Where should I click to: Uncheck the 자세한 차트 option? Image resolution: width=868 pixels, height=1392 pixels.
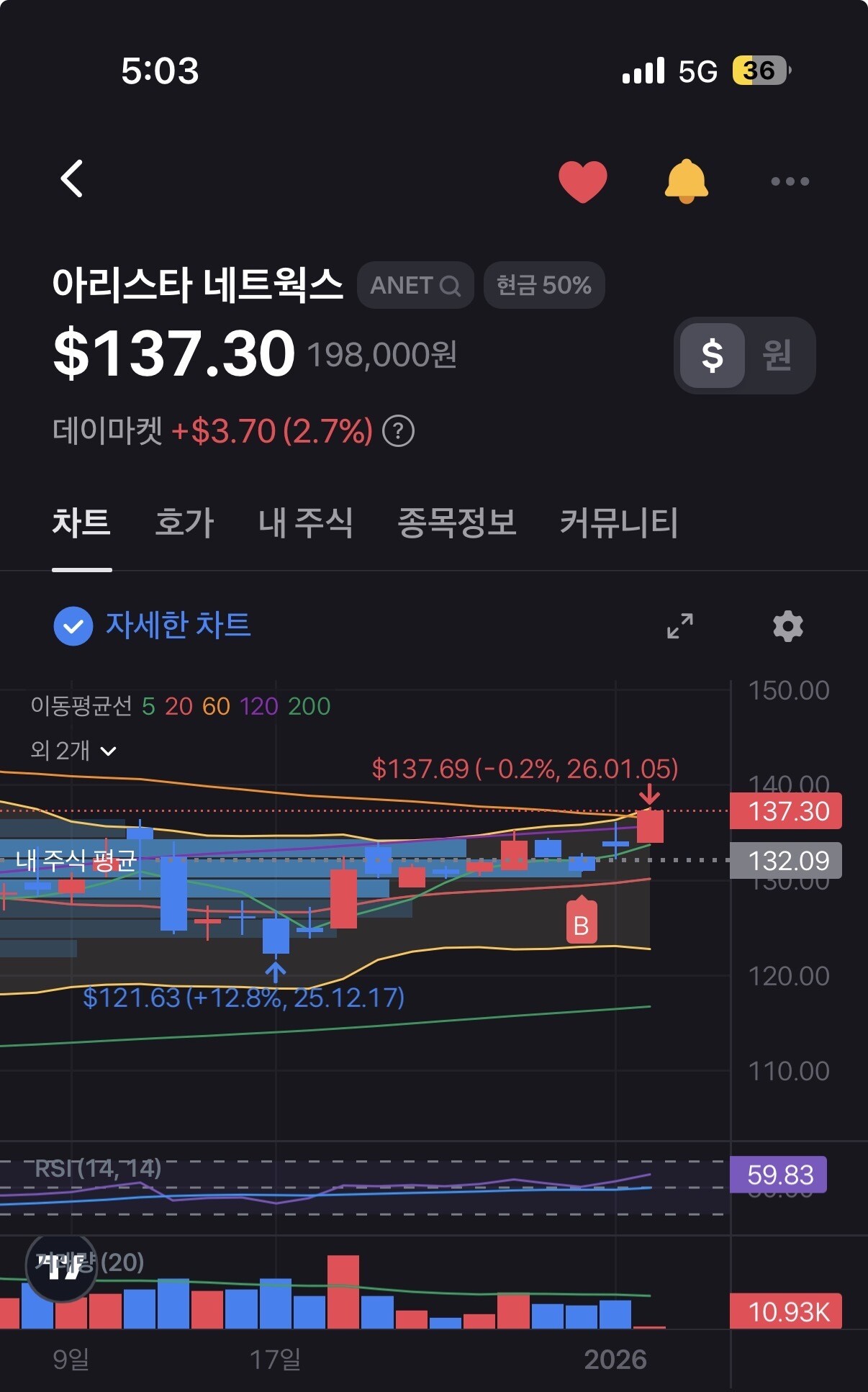(x=152, y=625)
